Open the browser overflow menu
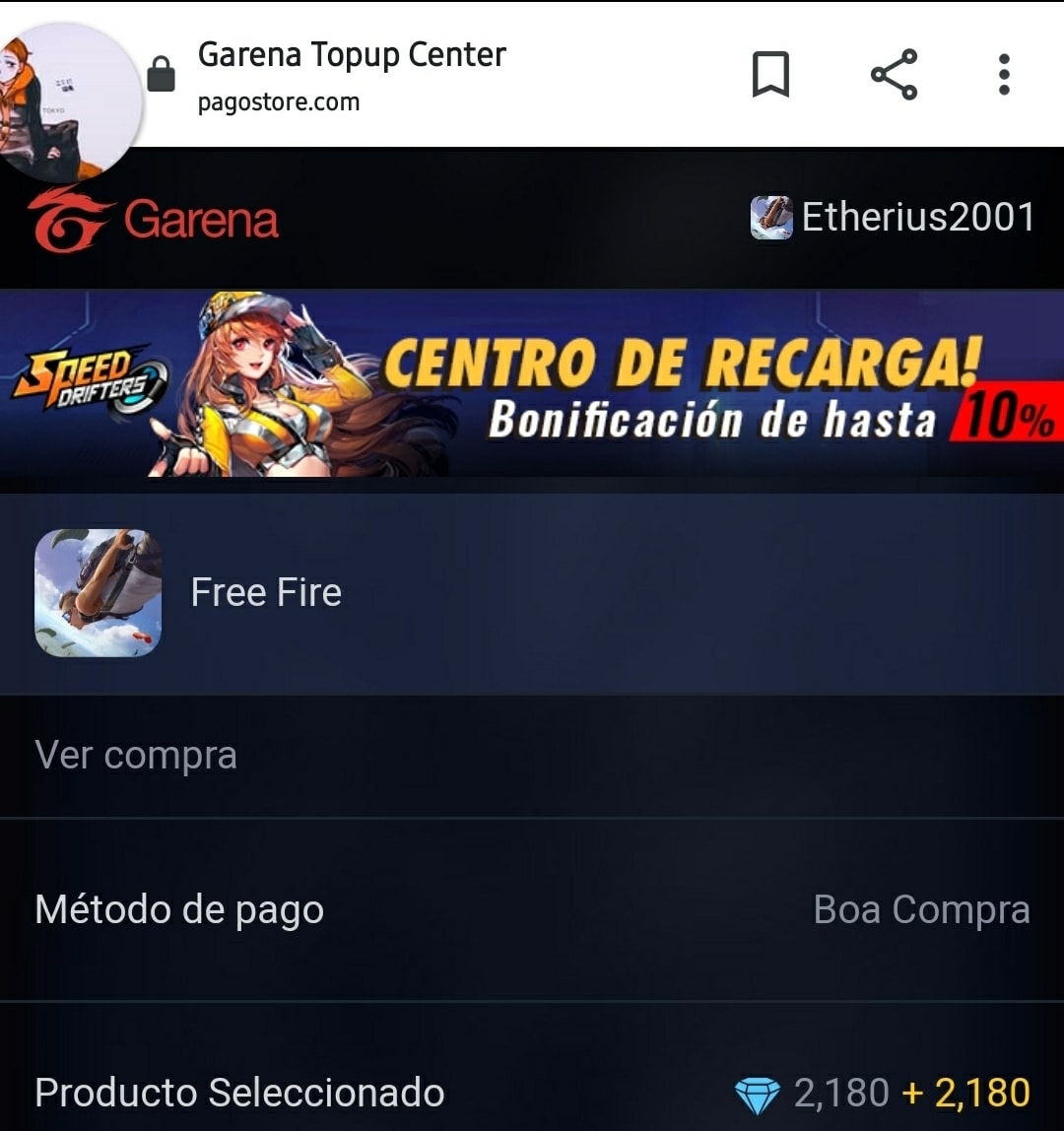1064x1131 pixels. point(1003,74)
